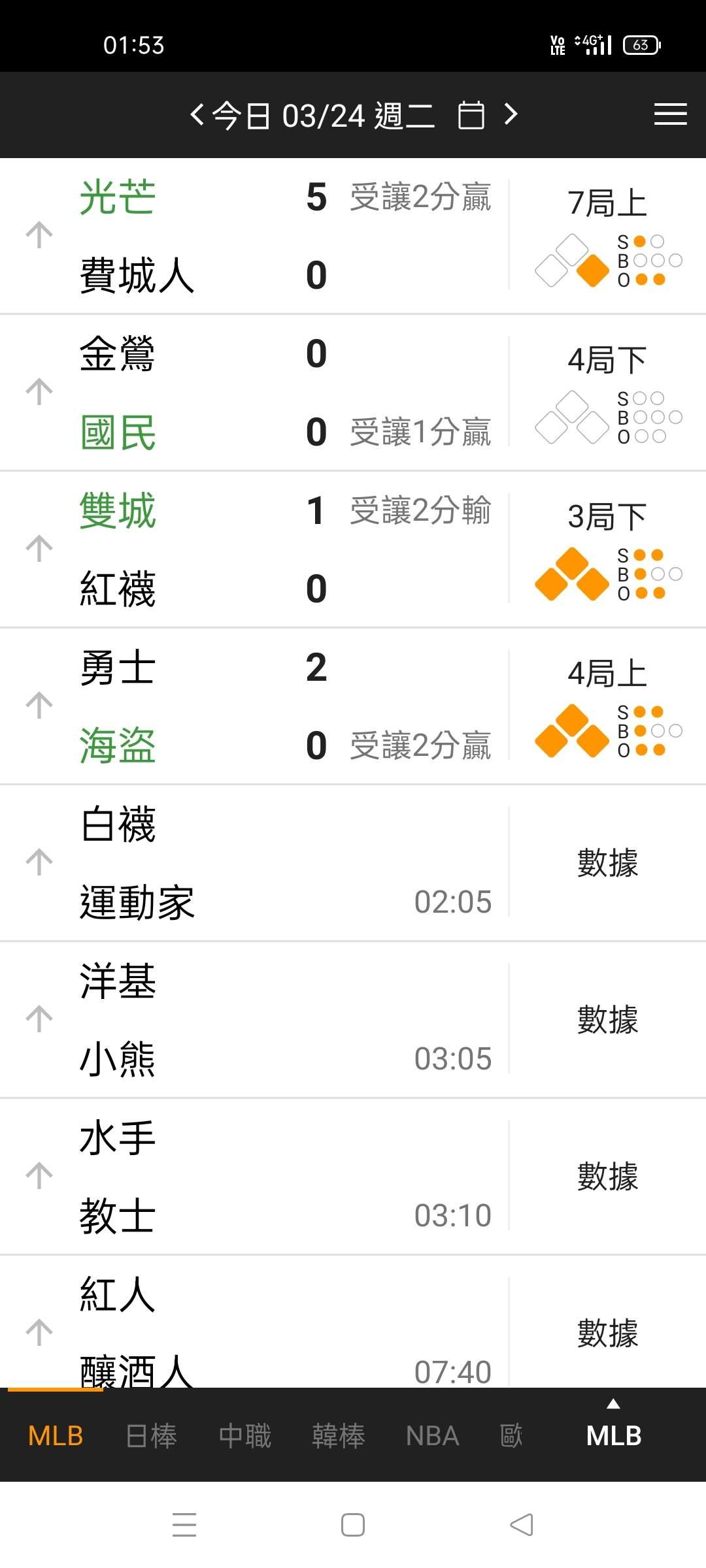View the 雙城 vs 紅襪 game details
The width and height of the screenshot is (706, 1568).
click(x=261, y=549)
